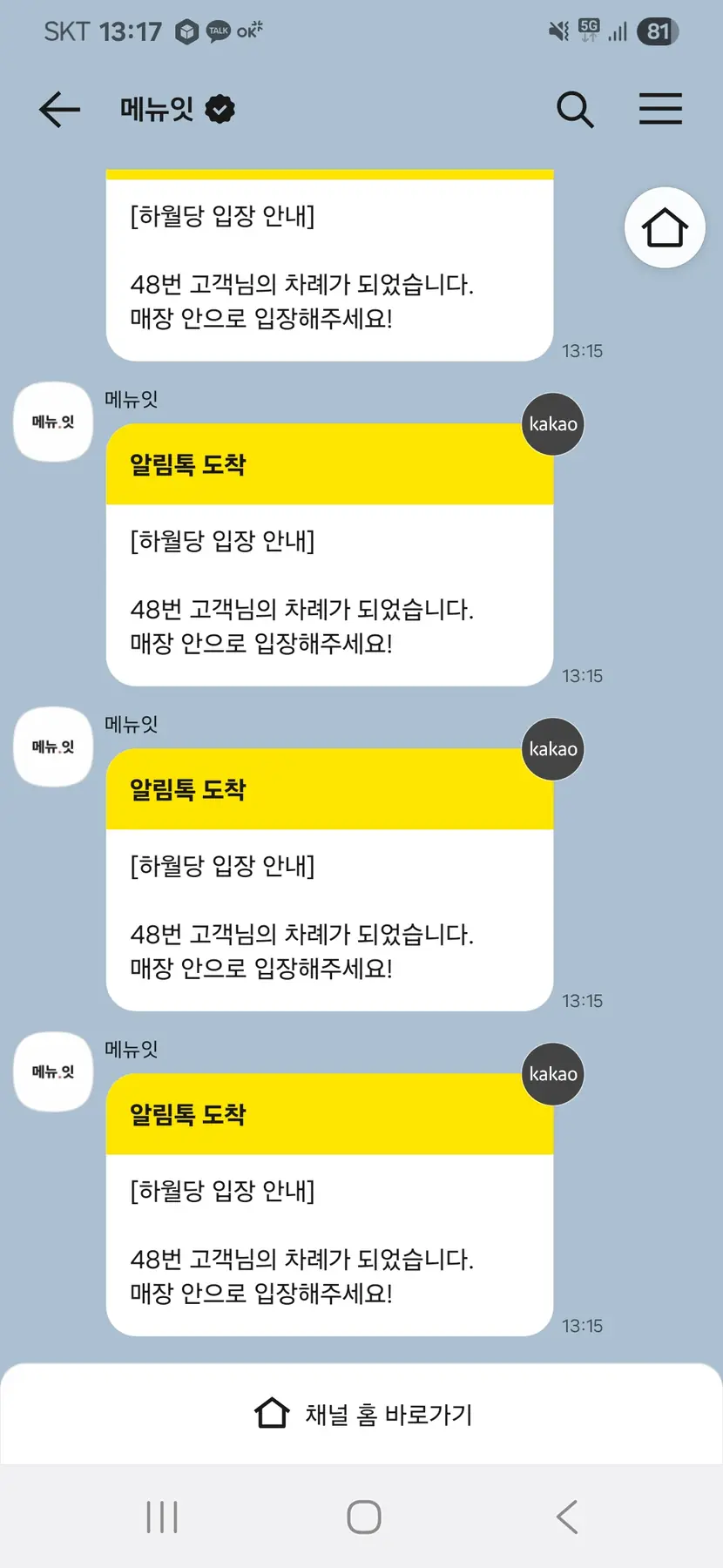Search within the chat messages
Screen dimensions: 723x1568
(575, 110)
